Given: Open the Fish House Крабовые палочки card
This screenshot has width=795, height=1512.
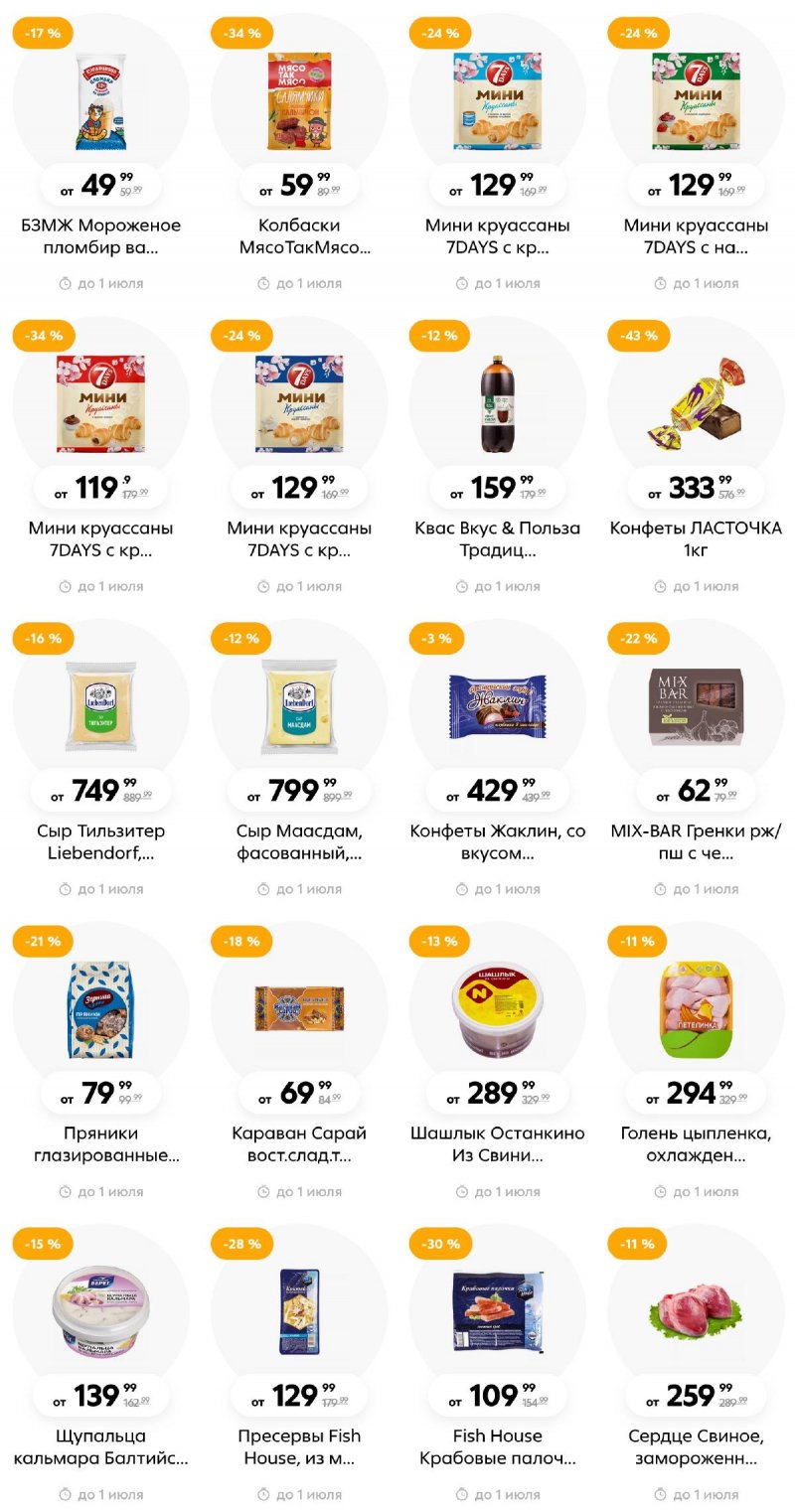Looking at the screenshot, I should [x=497, y=1313].
